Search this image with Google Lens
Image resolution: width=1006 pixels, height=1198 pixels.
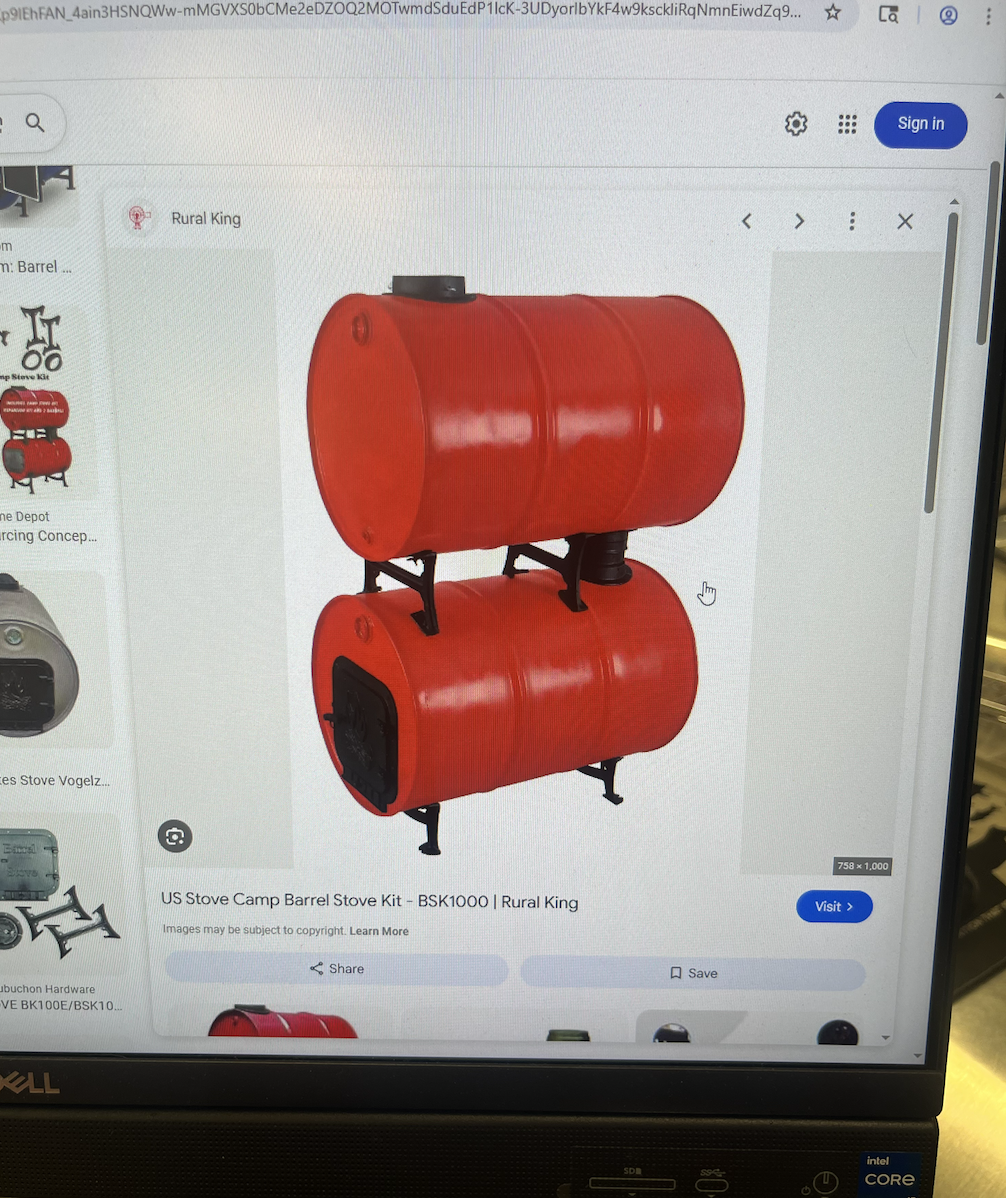pyautogui.click(x=175, y=836)
